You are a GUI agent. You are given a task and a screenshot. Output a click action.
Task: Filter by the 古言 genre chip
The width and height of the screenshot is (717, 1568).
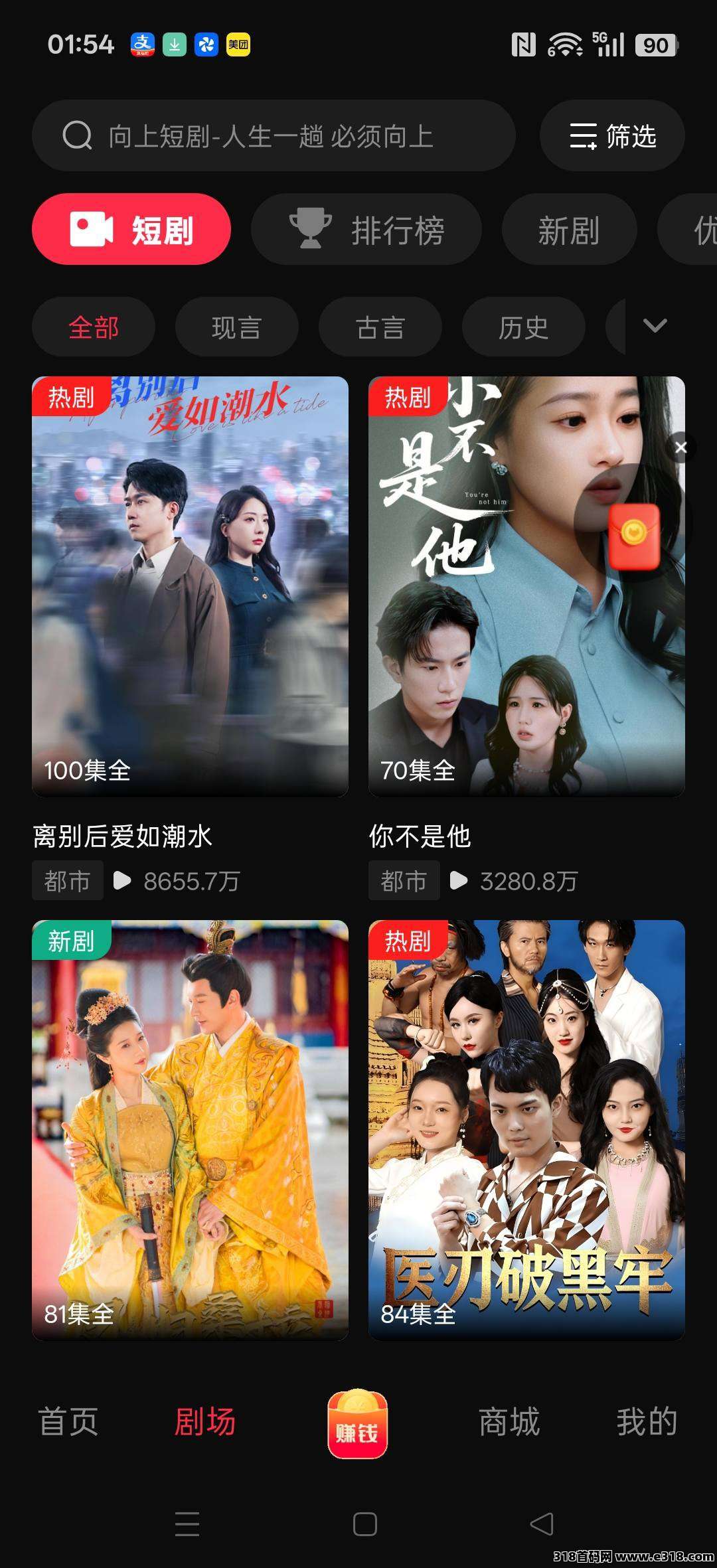pos(380,327)
